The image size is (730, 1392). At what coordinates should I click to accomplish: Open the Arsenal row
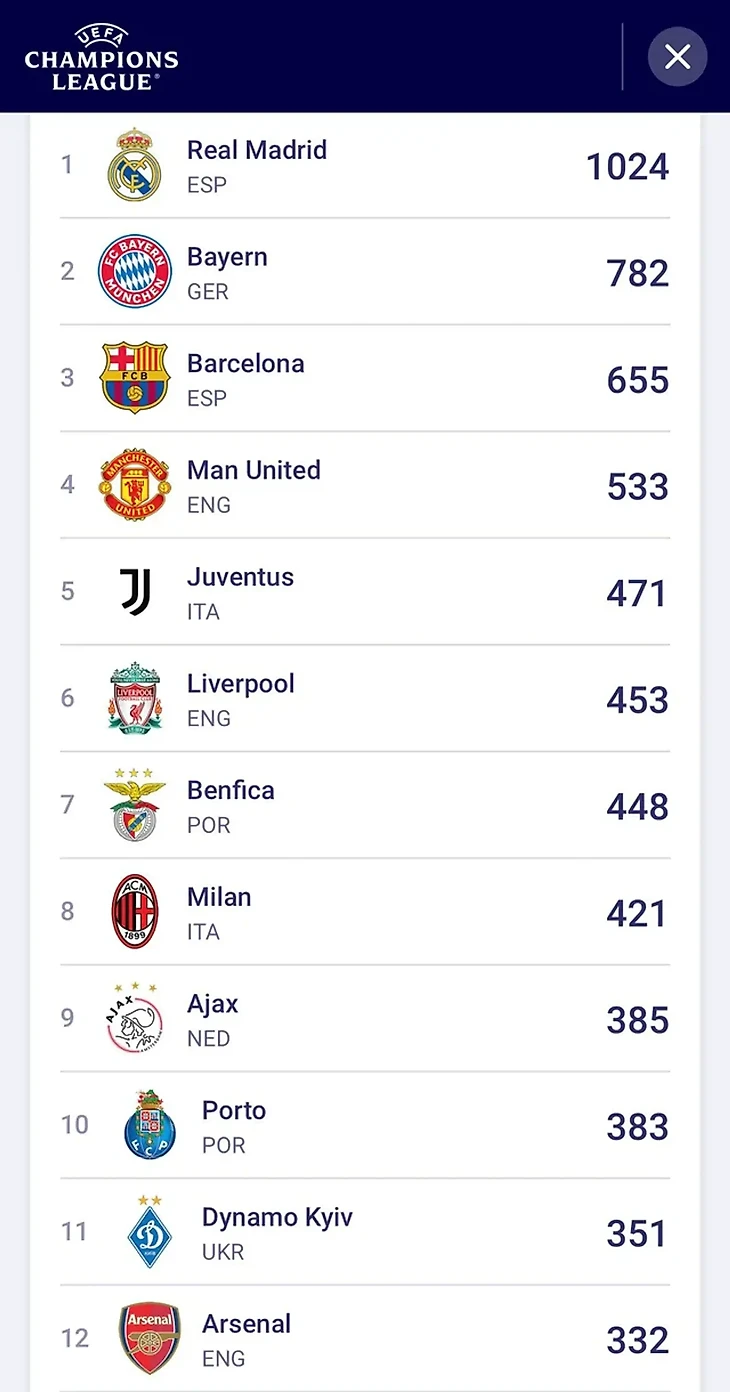(x=365, y=1339)
